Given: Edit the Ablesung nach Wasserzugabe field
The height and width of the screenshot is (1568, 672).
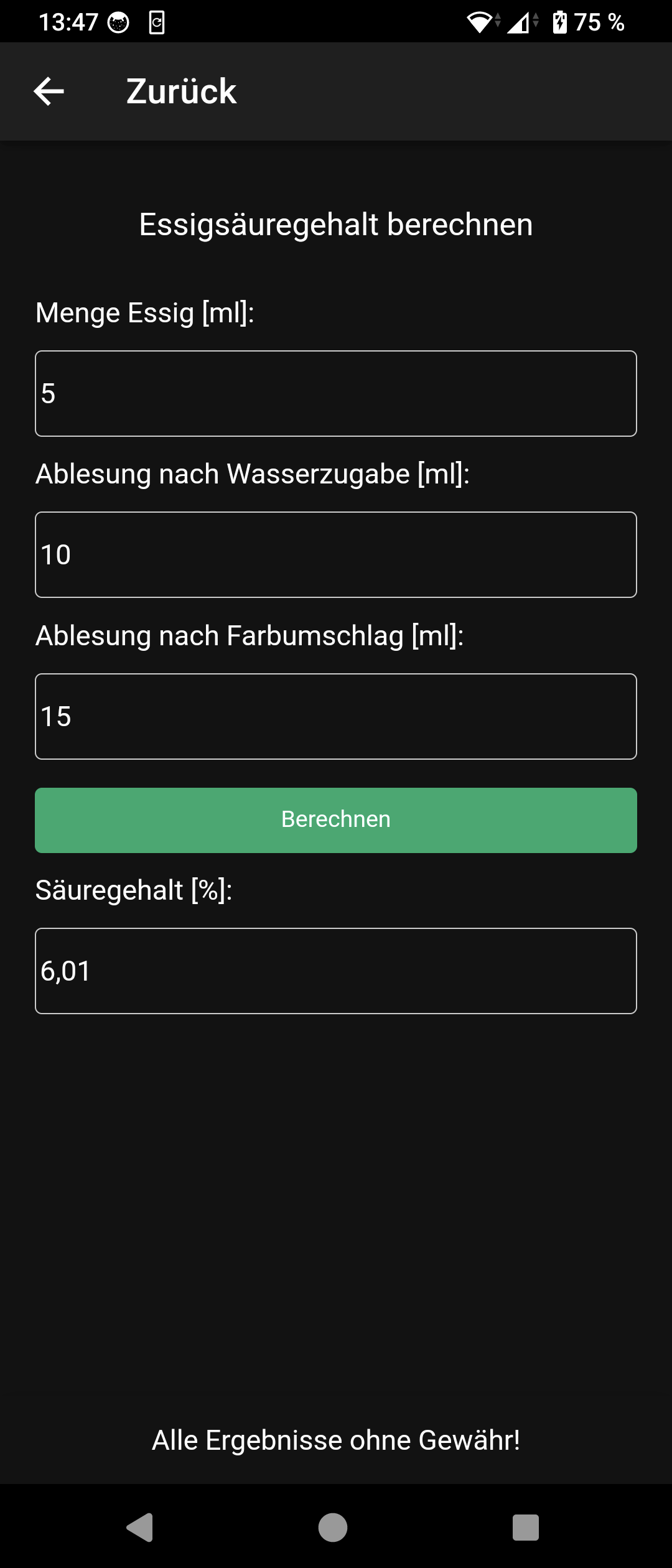Looking at the screenshot, I should 336,554.
